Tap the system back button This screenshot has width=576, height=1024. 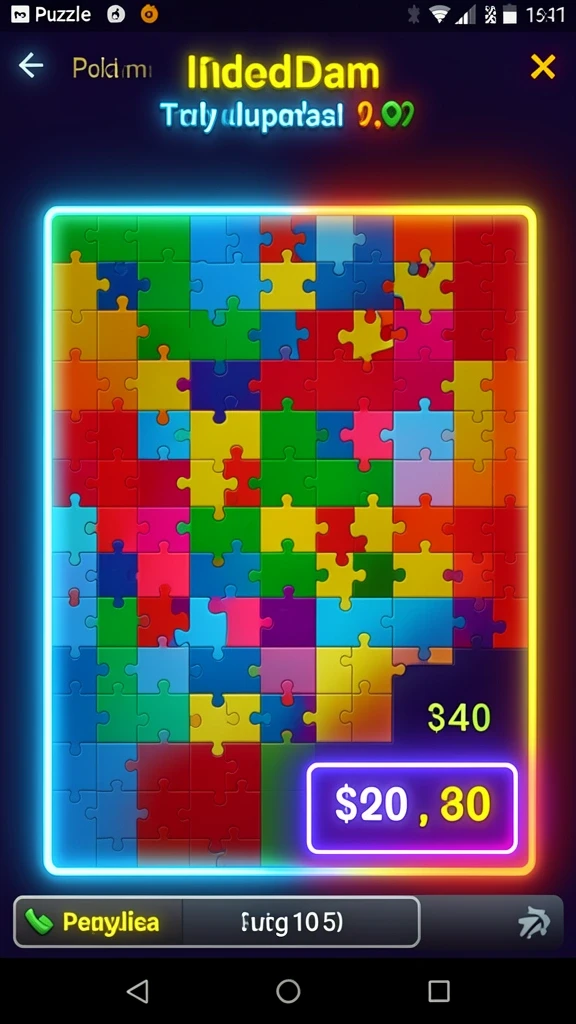pyautogui.click(x=137, y=991)
